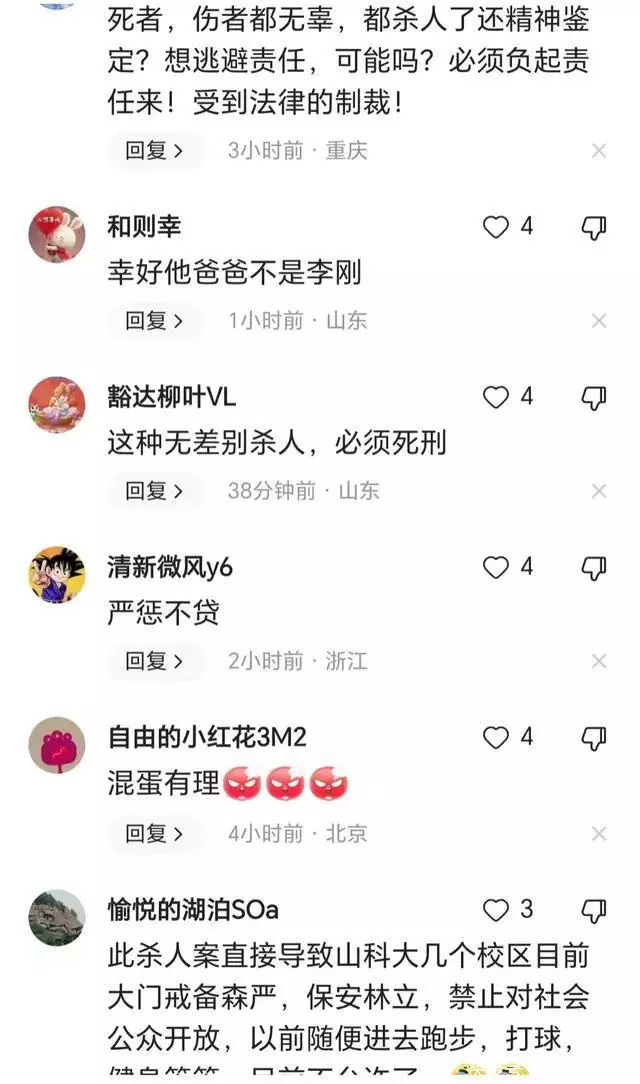The image size is (640, 1084).
Task: Dismiss the comment by 和则幸
Action: click(x=599, y=321)
